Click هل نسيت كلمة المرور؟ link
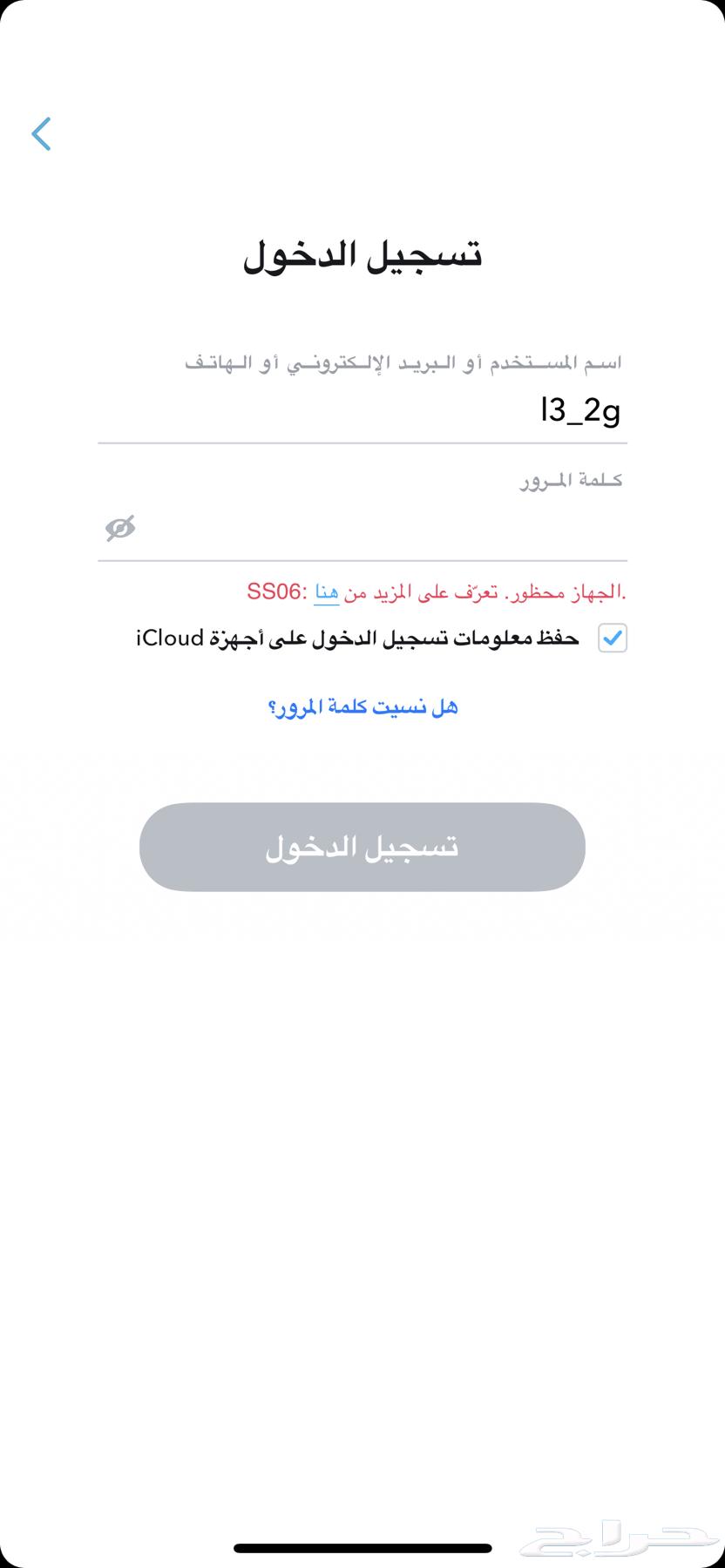 pos(362,706)
